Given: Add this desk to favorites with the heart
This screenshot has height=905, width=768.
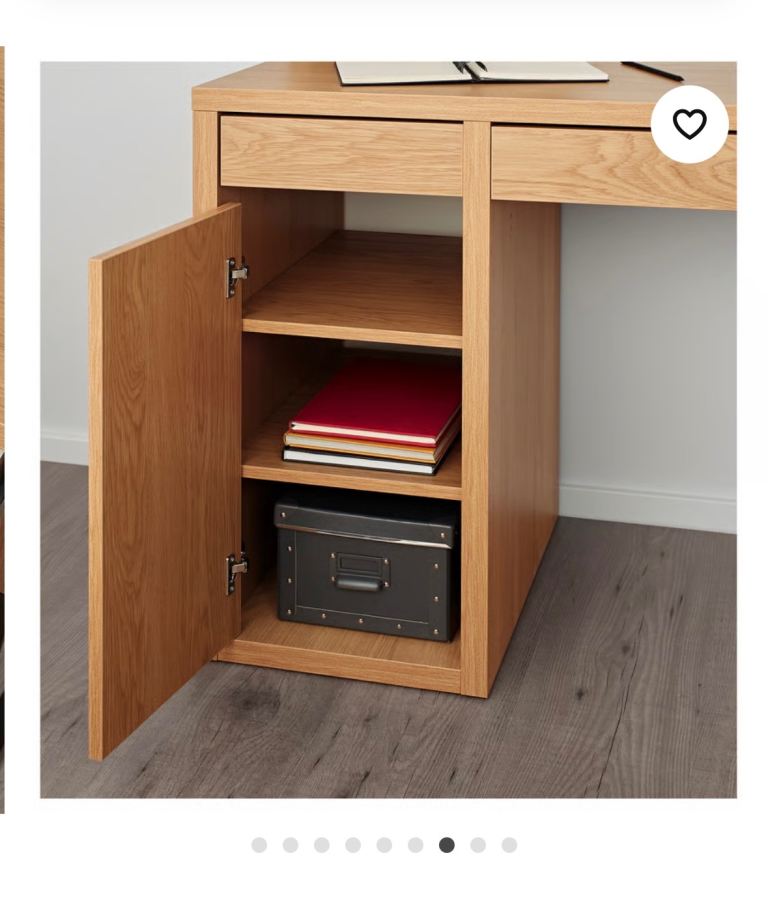Looking at the screenshot, I should 689,124.
